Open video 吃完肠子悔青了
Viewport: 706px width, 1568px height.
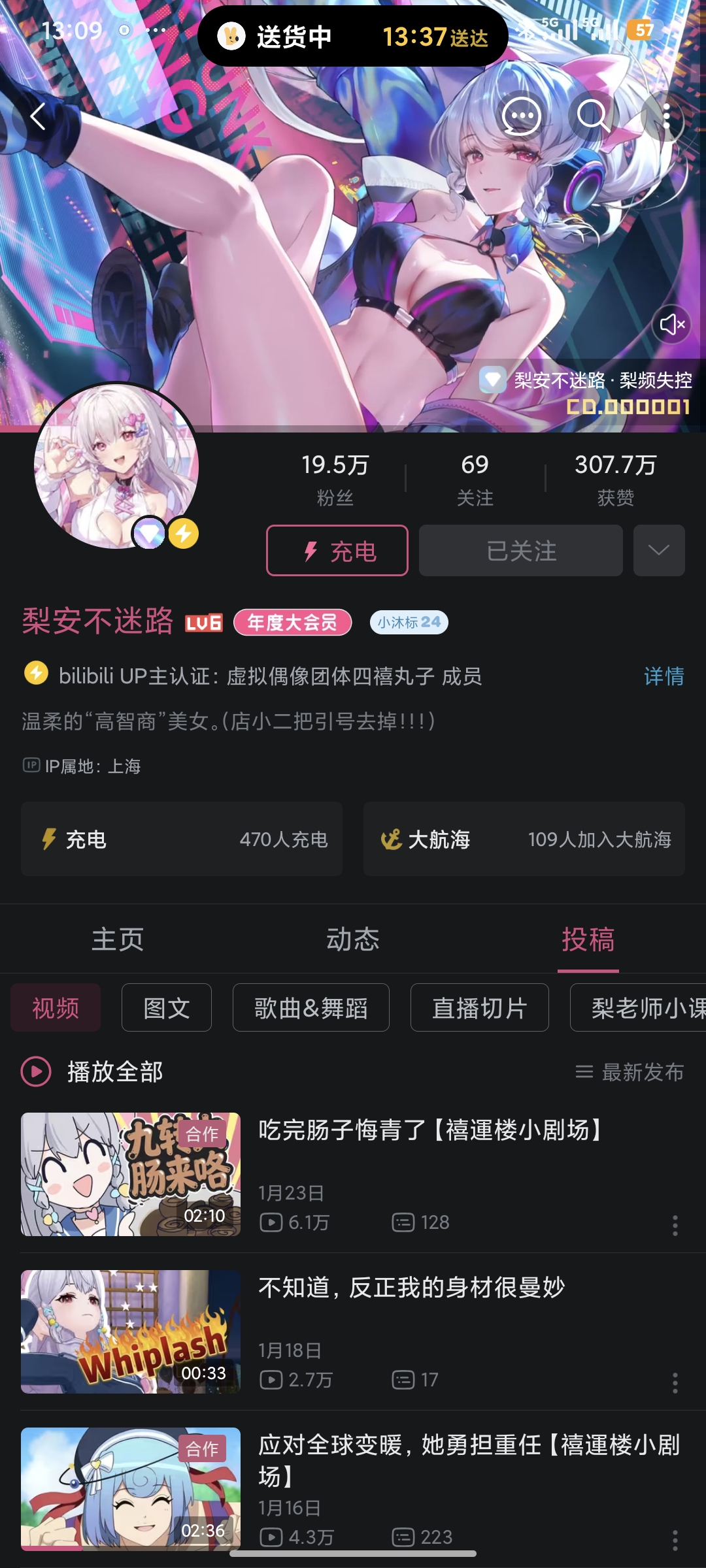coord(430,1130)
